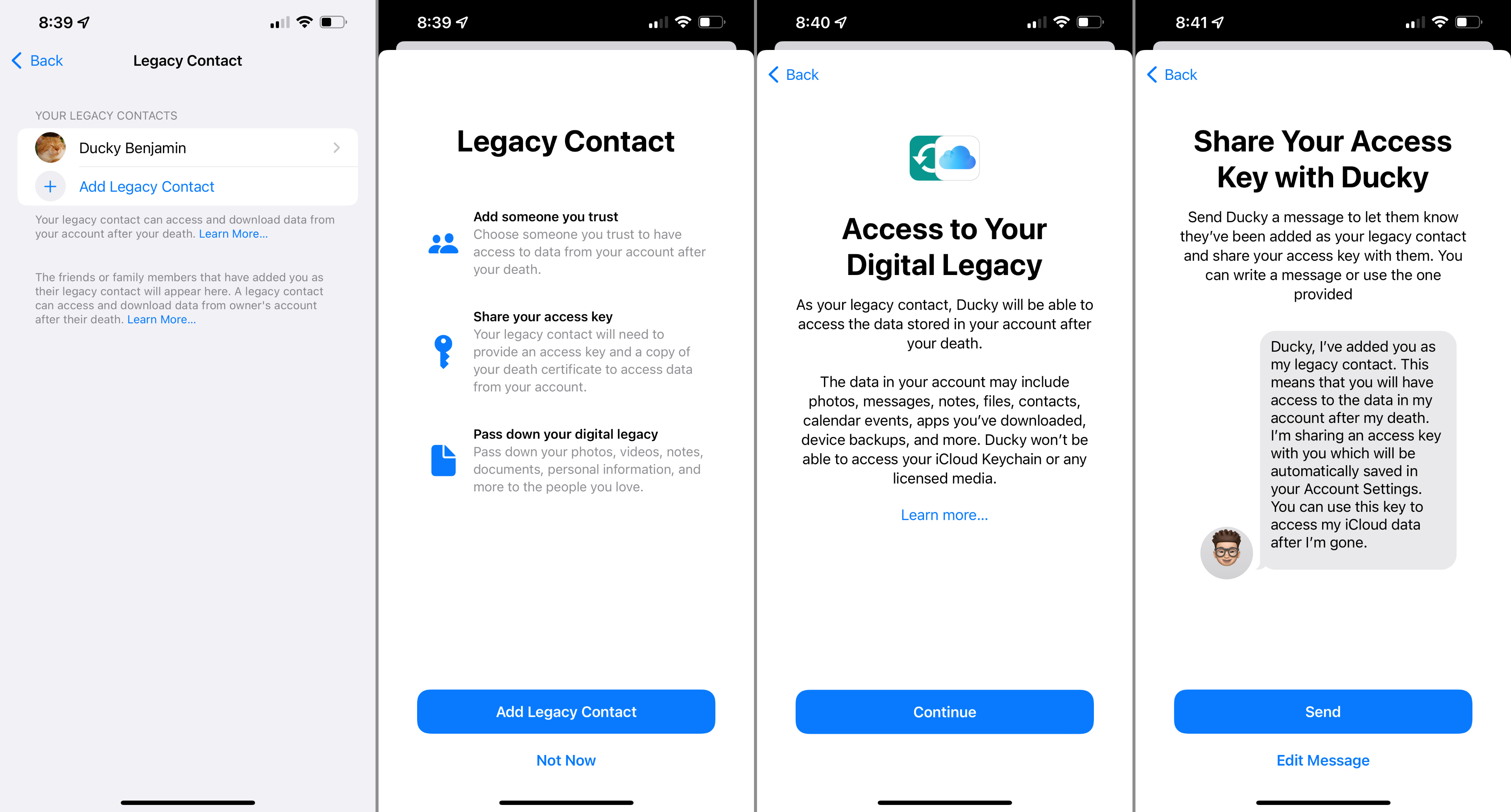Tap the plus Add Legacy Contact row
The height and width of the screenshot is (812, 1511).
click(146, 186)
